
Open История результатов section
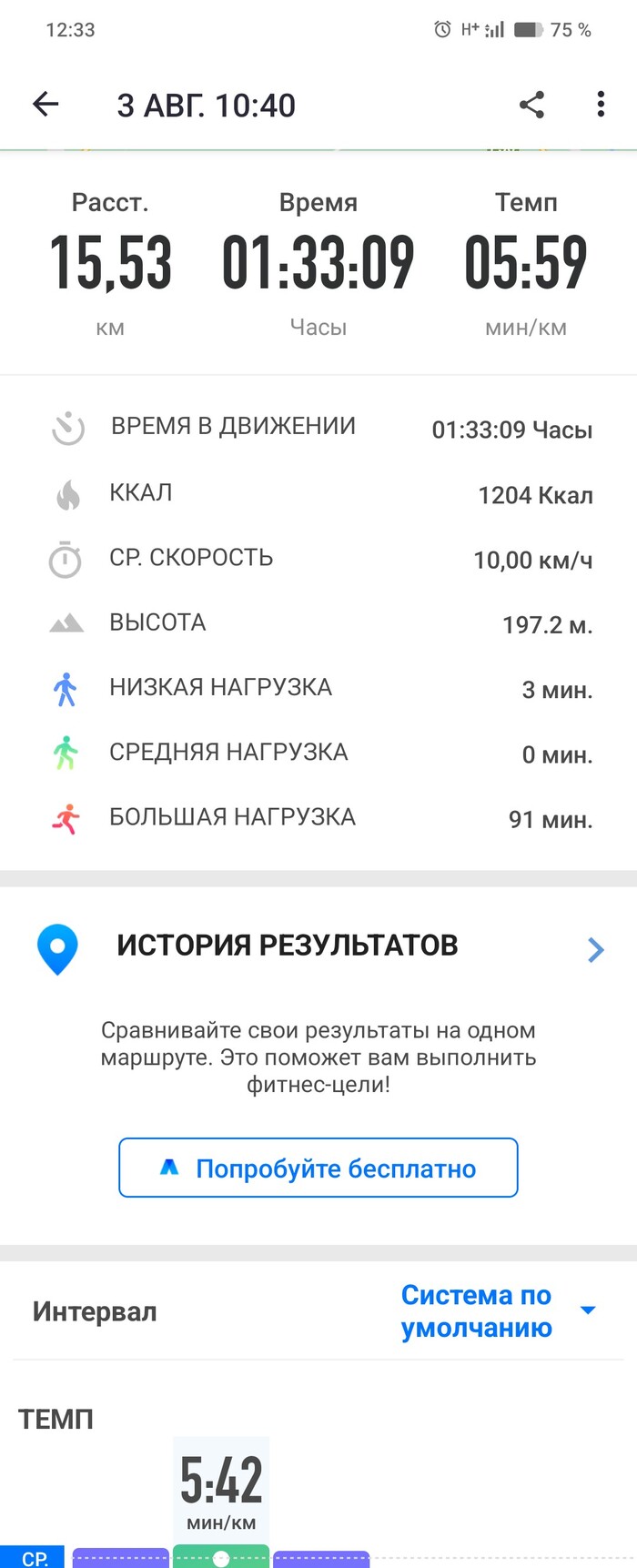click(595, 949)
